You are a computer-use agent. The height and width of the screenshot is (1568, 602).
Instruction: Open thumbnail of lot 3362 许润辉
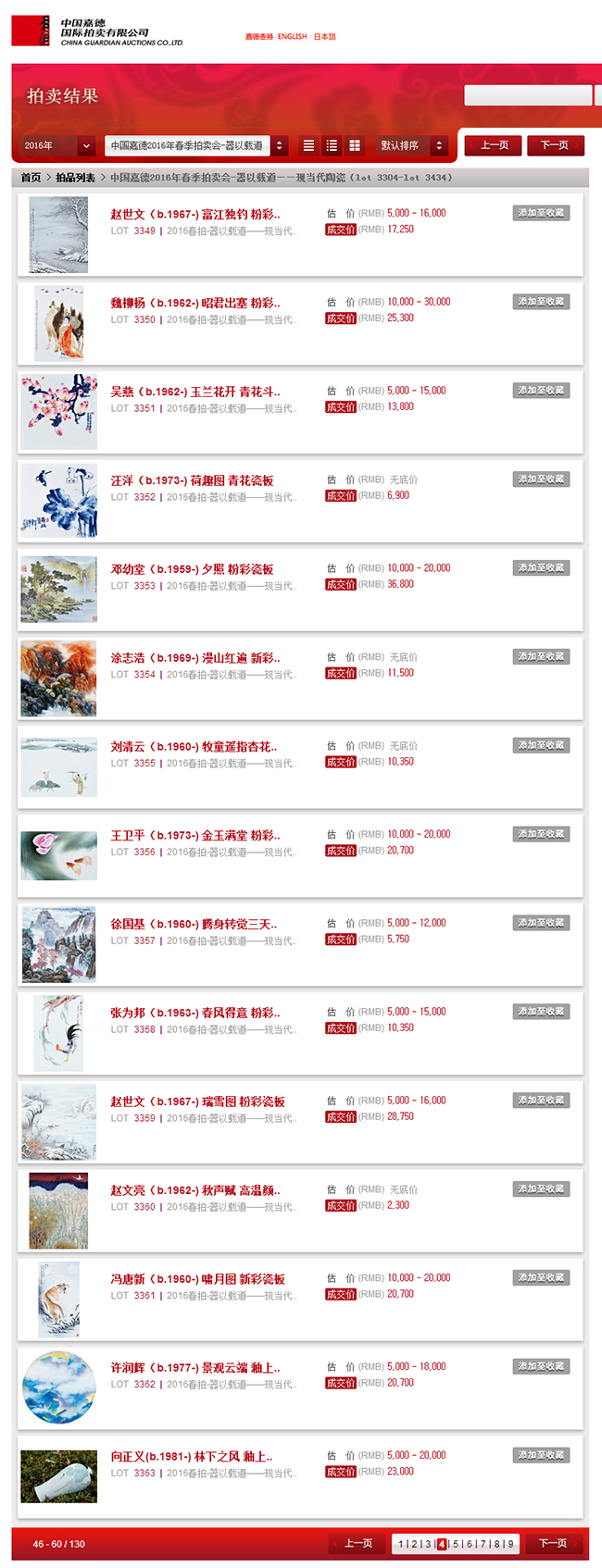[x=58, y=1388]
